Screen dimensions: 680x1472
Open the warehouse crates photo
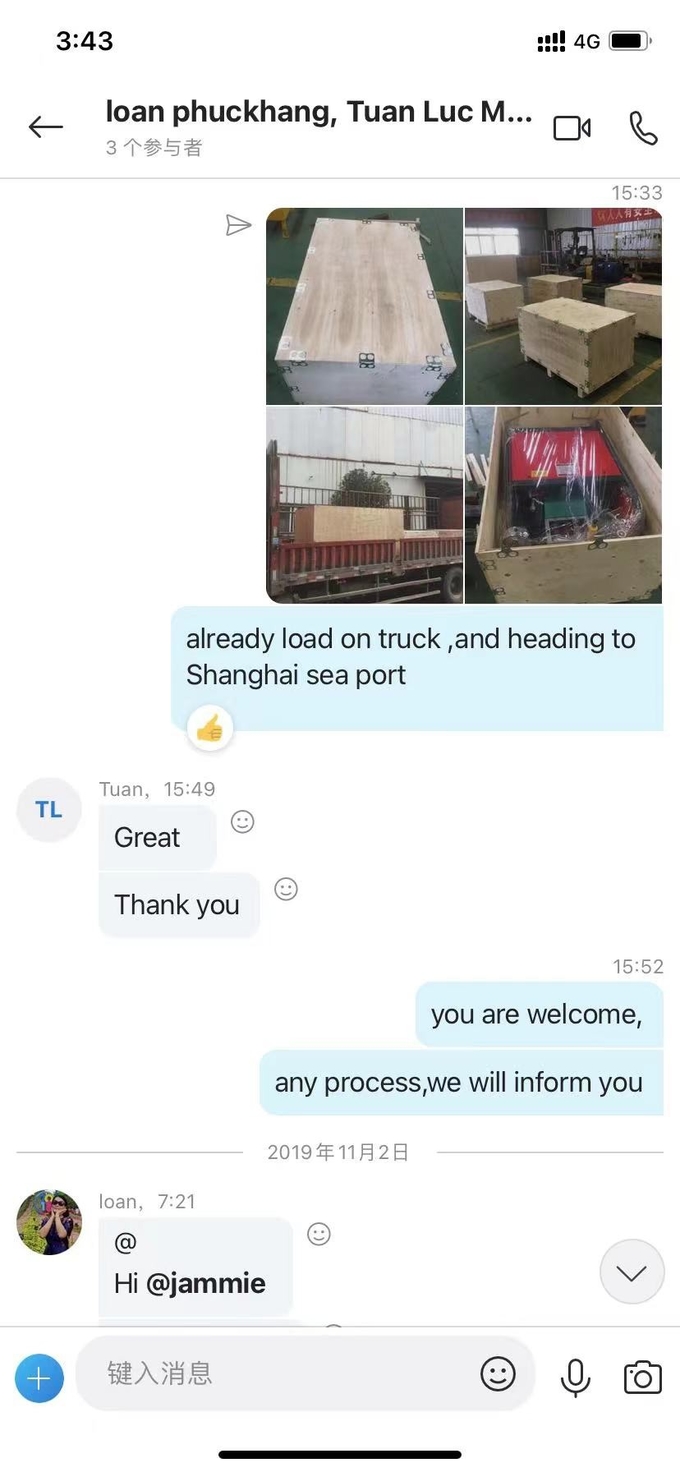click(563, 305)
